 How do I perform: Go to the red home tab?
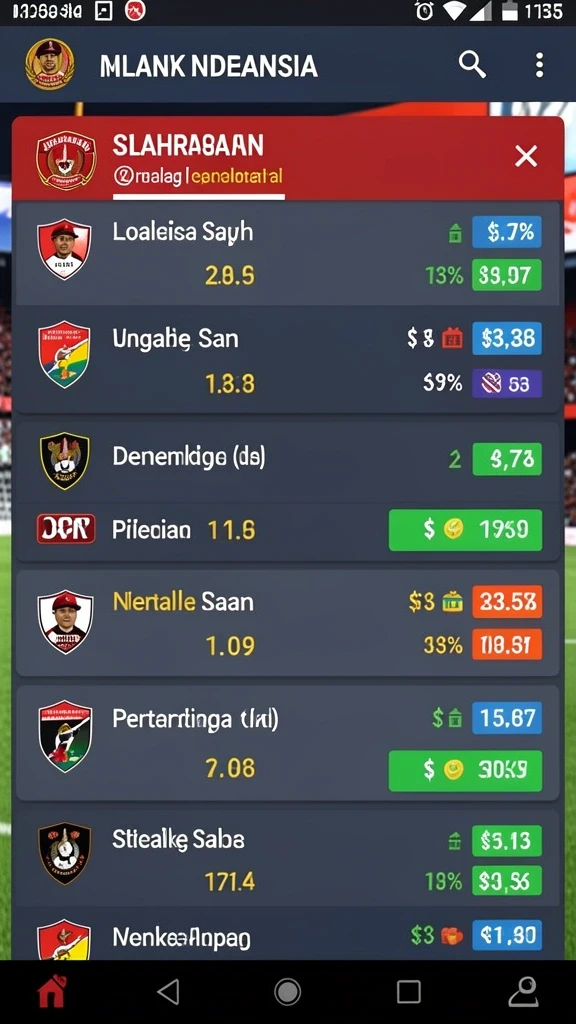coord(52,992)
